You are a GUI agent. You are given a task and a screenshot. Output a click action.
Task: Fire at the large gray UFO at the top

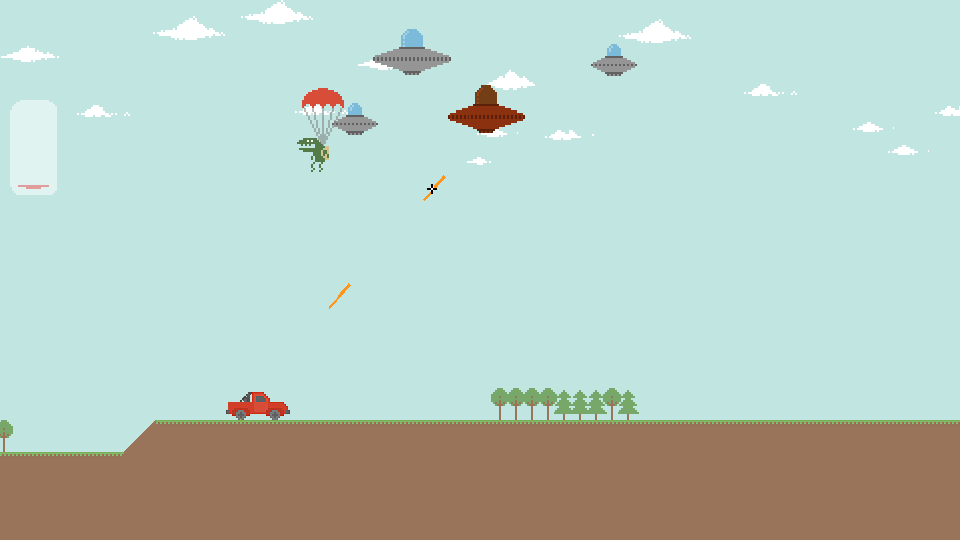click(x=412, y=58)
